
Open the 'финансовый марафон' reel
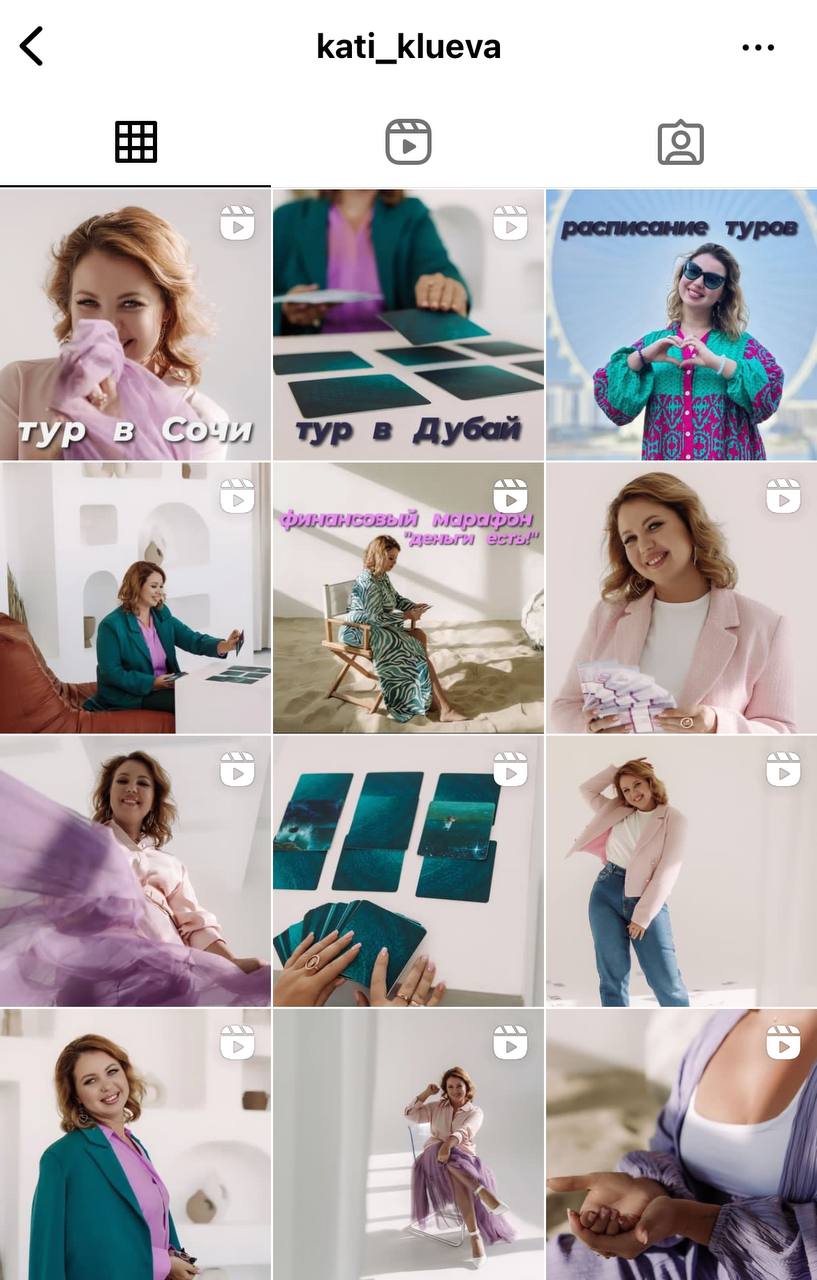tap(408, 598)
